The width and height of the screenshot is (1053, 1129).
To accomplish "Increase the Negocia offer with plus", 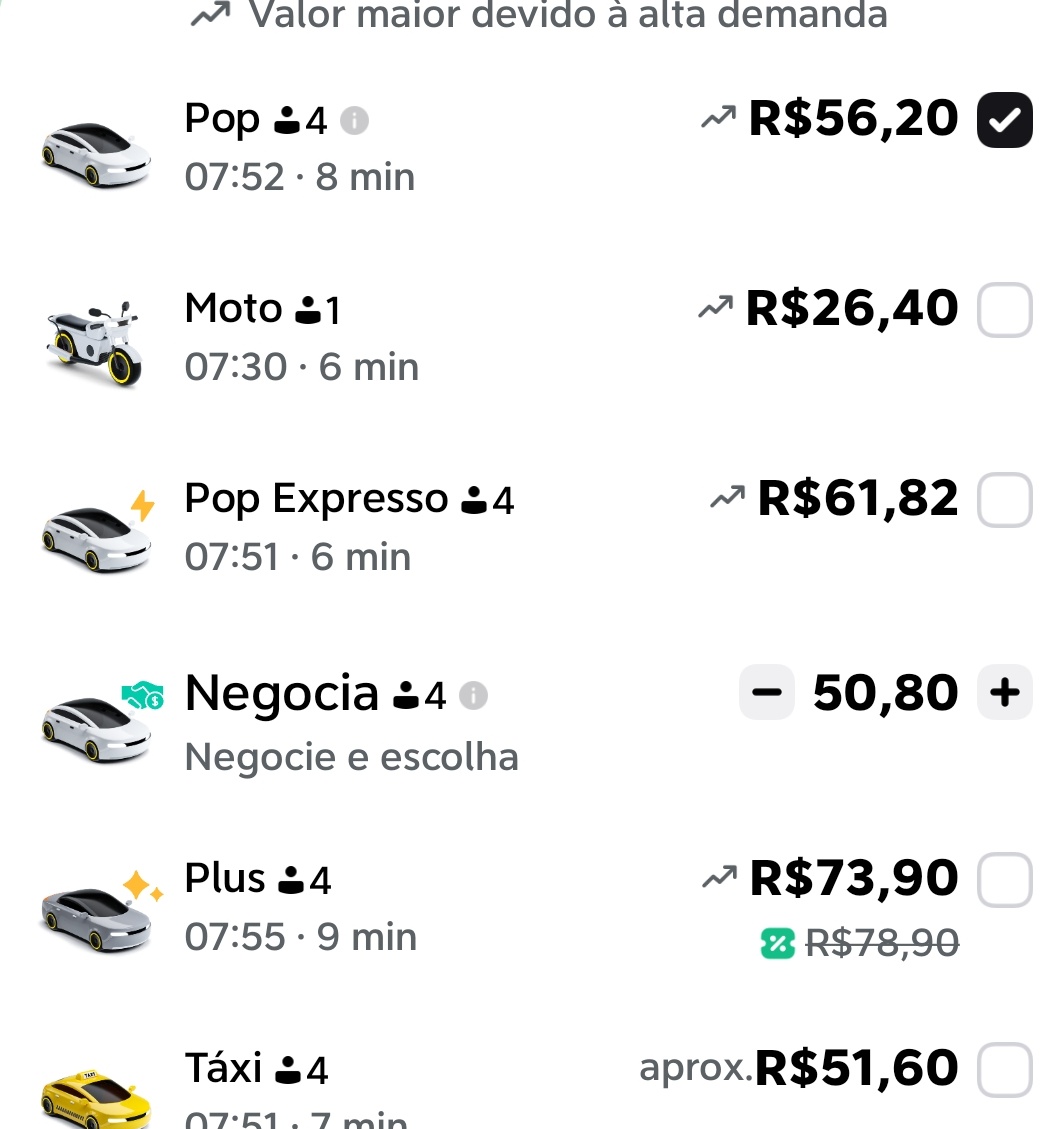I will pyautogui.click(x=1004, y=693).
